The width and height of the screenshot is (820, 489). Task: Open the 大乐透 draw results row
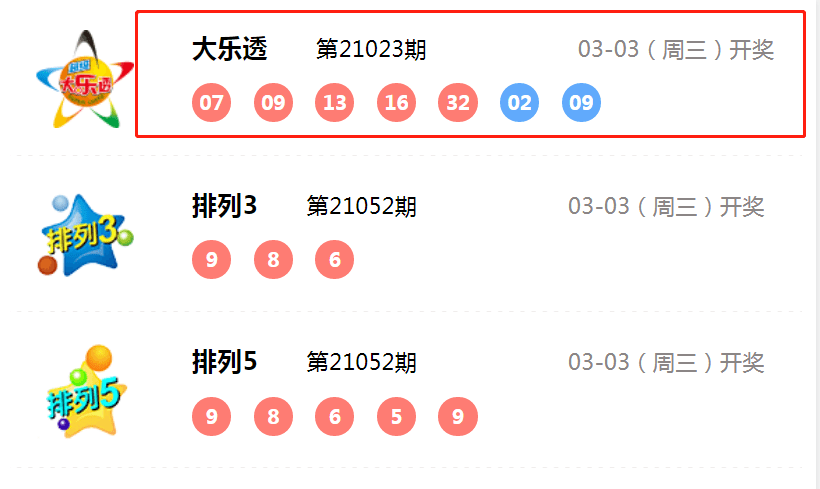click(x=470, y=75)
